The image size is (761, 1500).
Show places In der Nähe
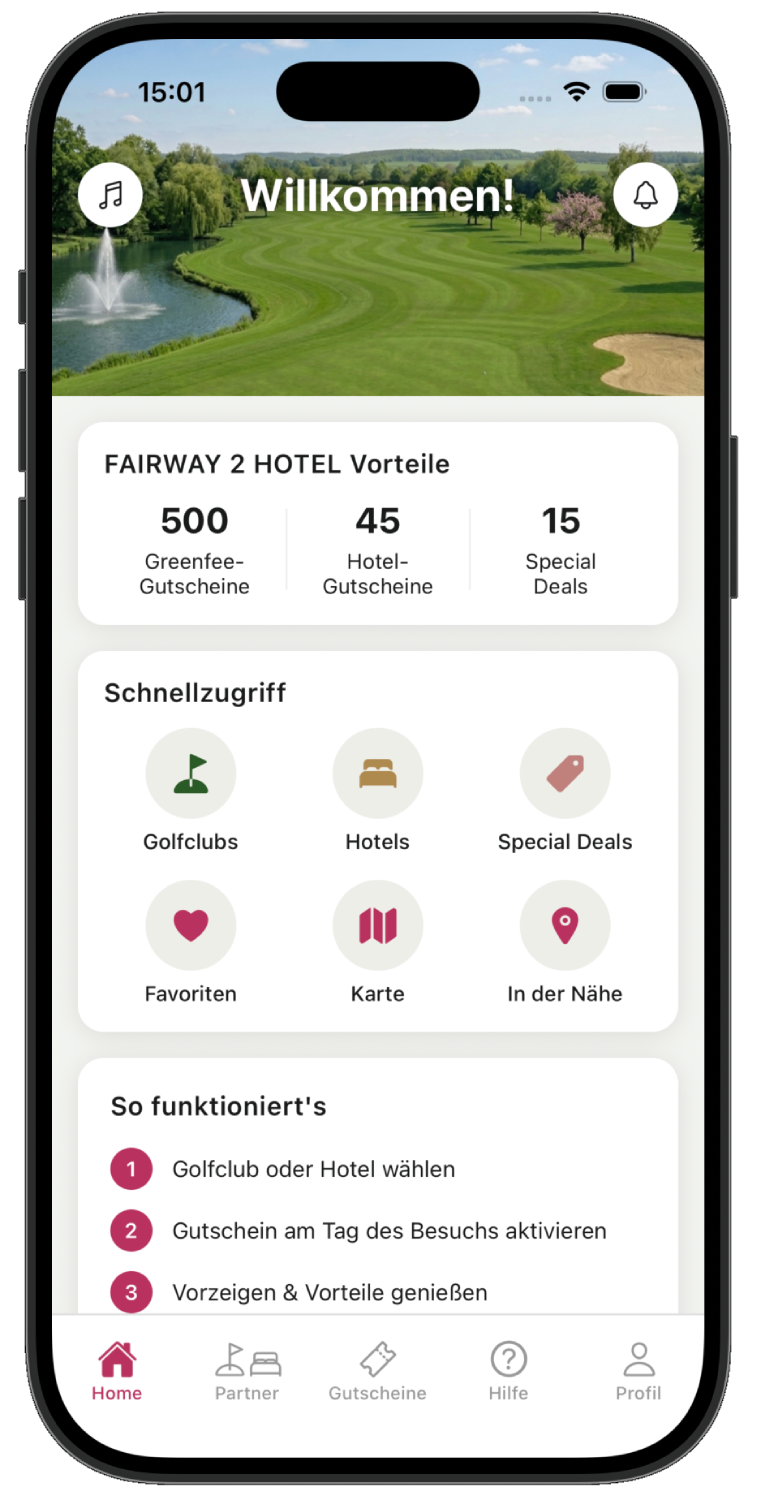pyautogui.click(x=565, y=926)
